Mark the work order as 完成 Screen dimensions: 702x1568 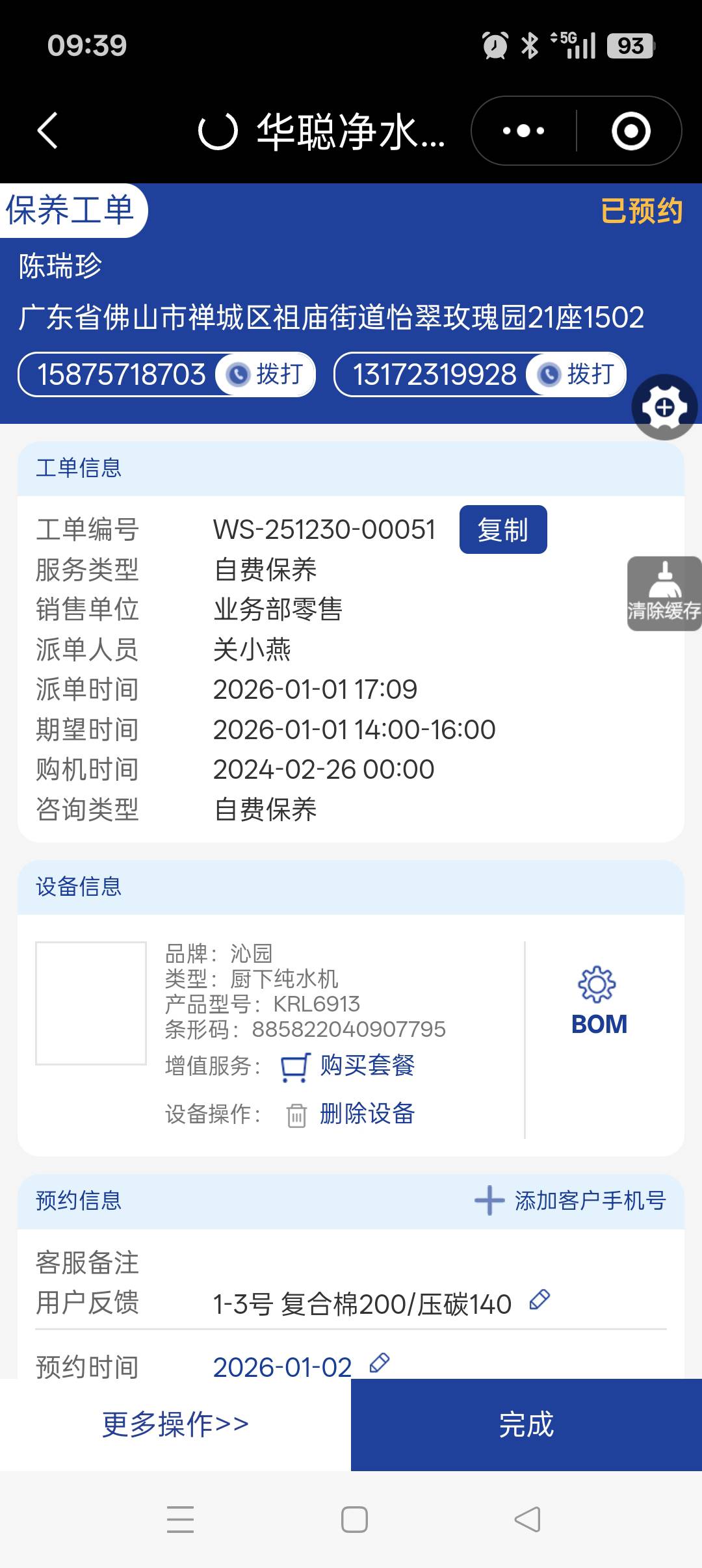tap(526, 1424)
